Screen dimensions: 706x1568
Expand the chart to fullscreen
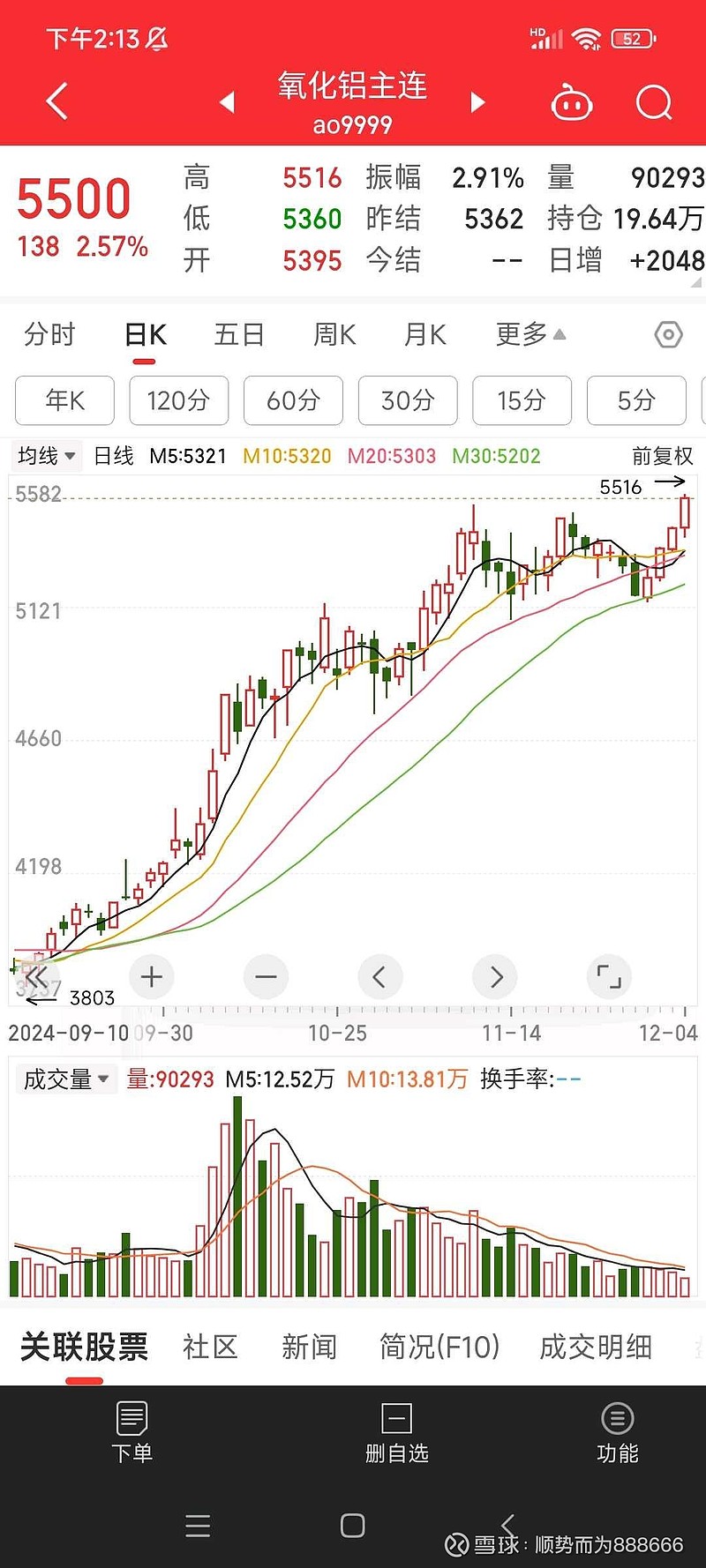(x=609, y=977)
